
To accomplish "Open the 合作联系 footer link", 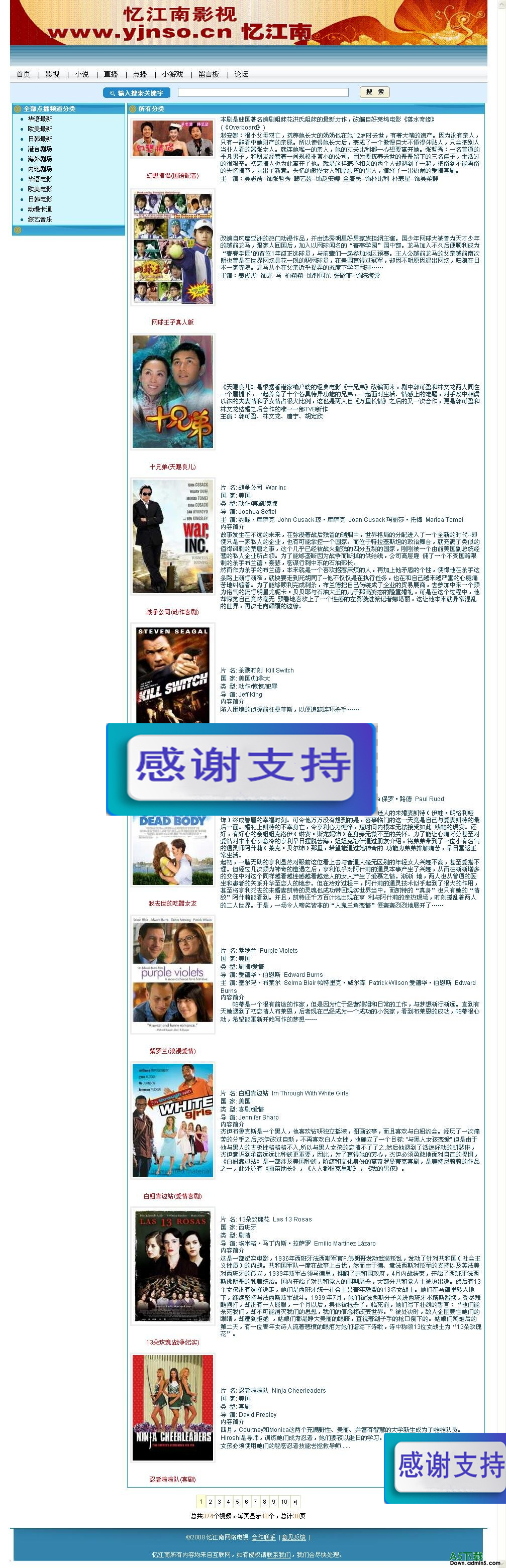I will coord(264,1537).
